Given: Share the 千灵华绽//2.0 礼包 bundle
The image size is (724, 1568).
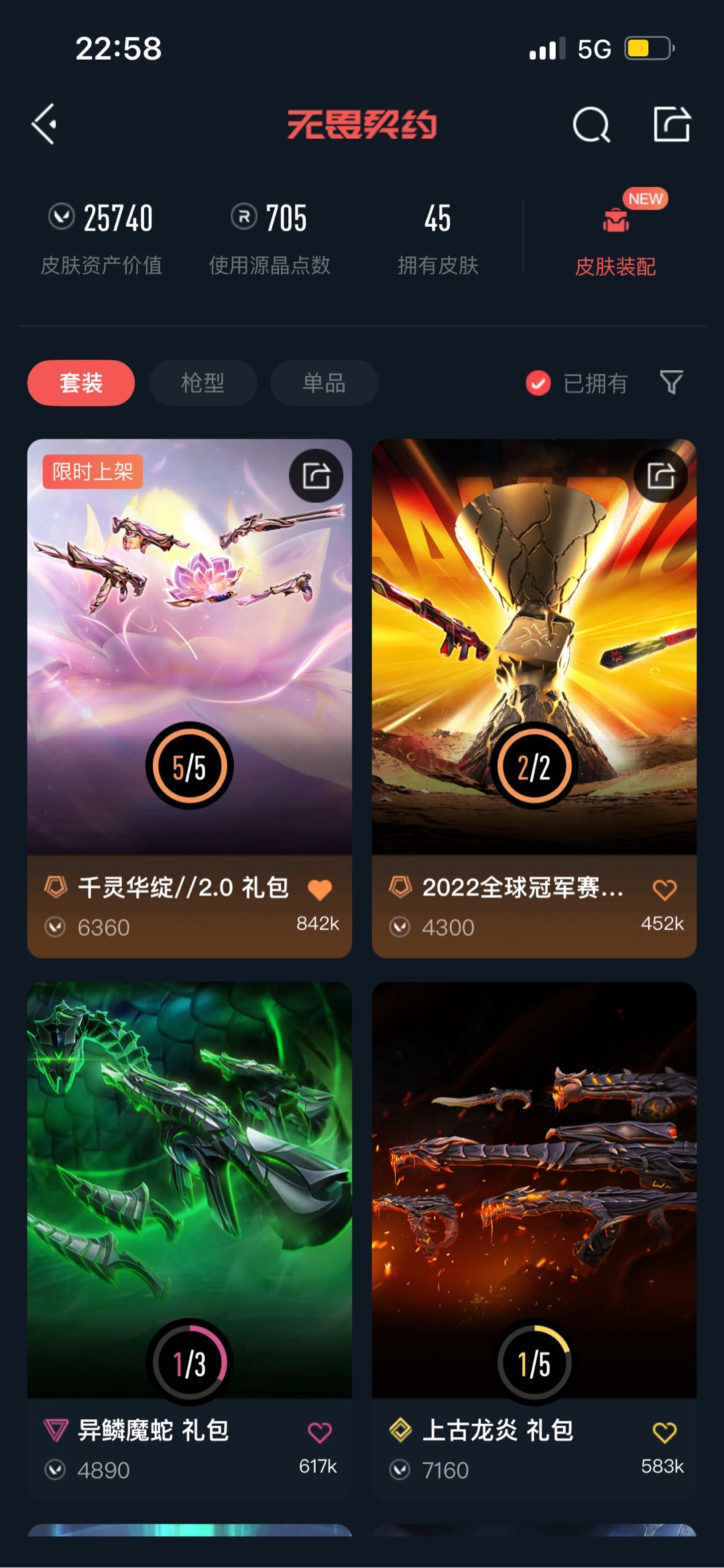Looking at the screenshot, I should coord(316,476).
